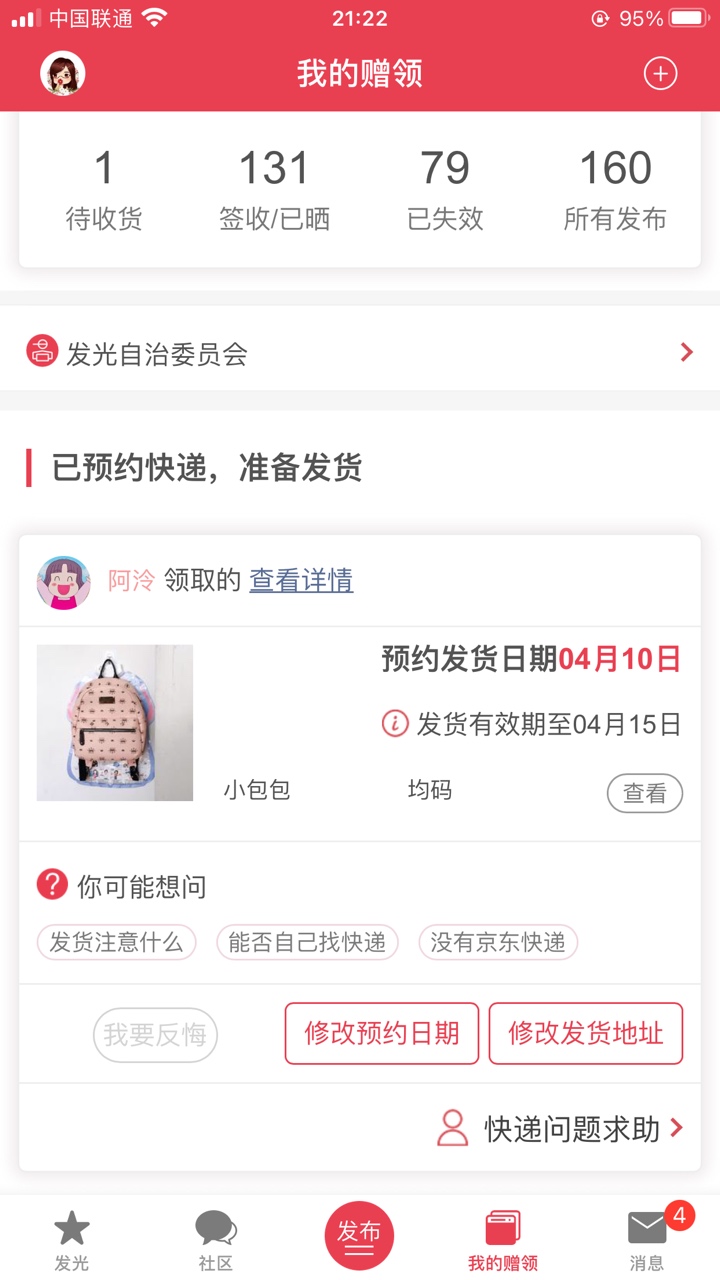View 已失效 items
Image resolution: width=720 pixels, height=1280 pixels.
tap(445, 190)
